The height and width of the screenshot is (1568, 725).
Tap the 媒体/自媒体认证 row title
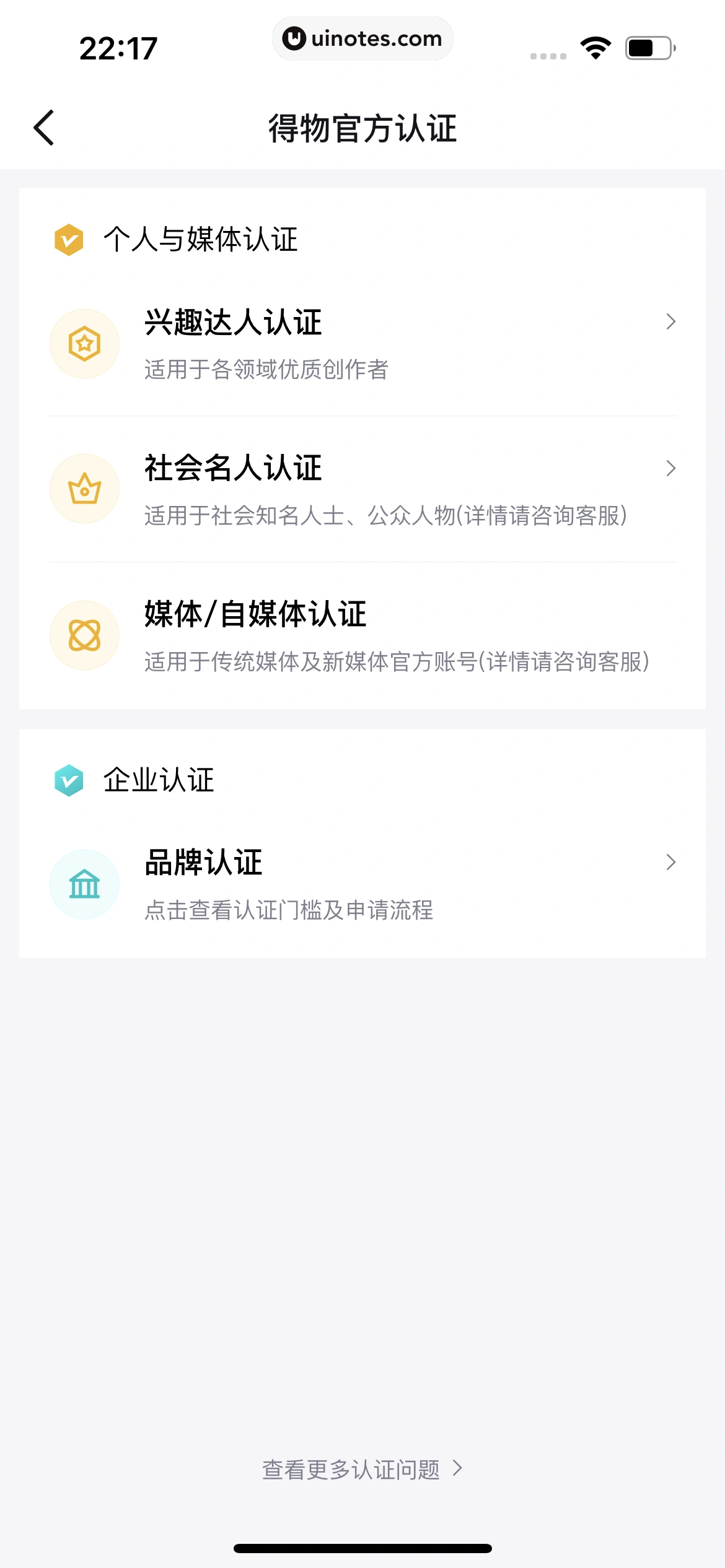point(255,614)
